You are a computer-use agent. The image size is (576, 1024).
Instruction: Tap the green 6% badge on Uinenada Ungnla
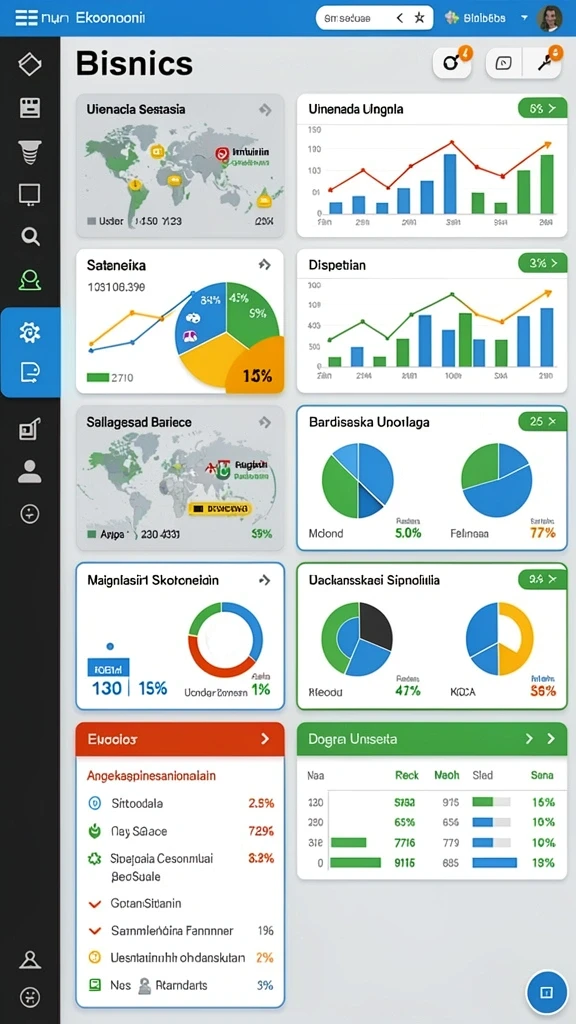(542, 108)
